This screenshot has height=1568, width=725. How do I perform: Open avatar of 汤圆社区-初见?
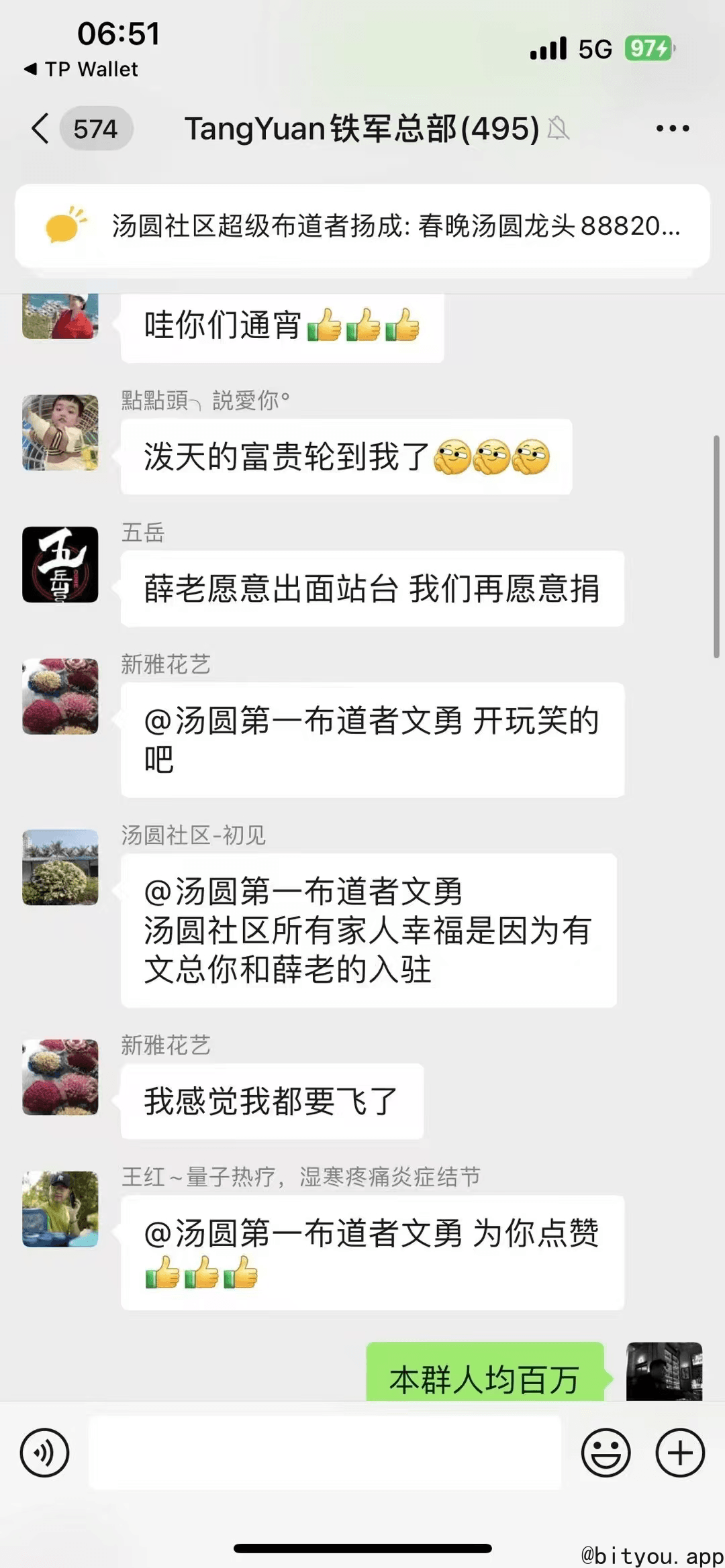[60, 867]
